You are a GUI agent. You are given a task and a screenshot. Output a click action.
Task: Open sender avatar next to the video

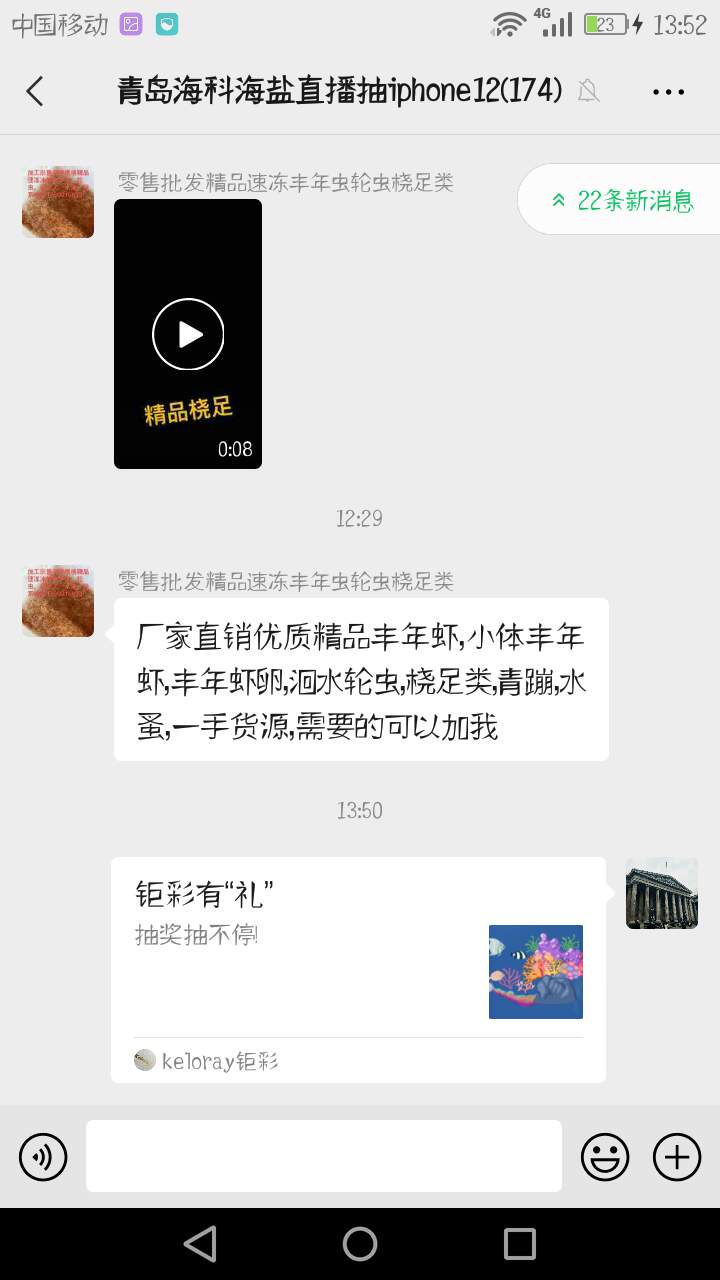click(58, 202)
